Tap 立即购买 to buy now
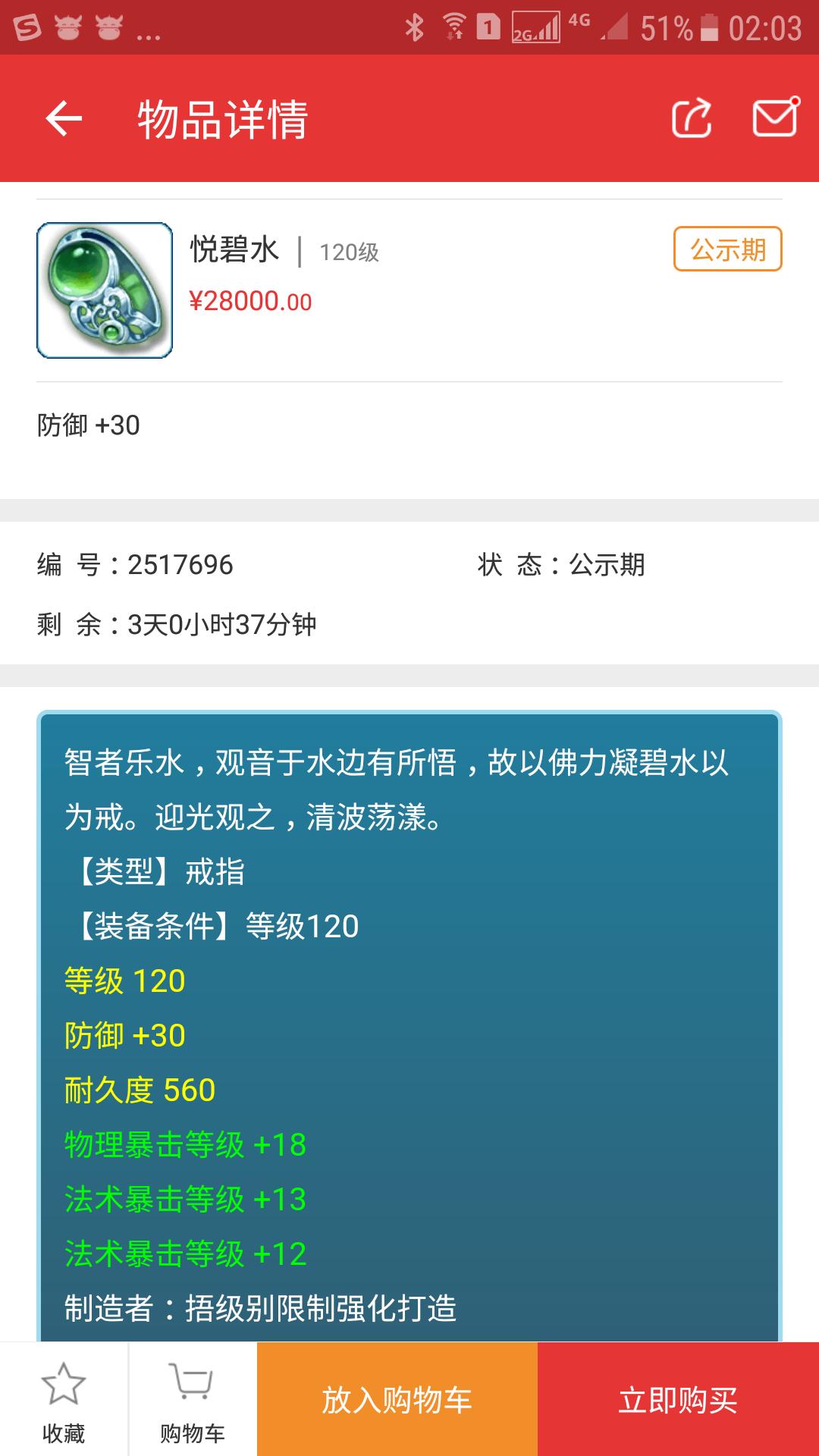 coord(678,1400)
